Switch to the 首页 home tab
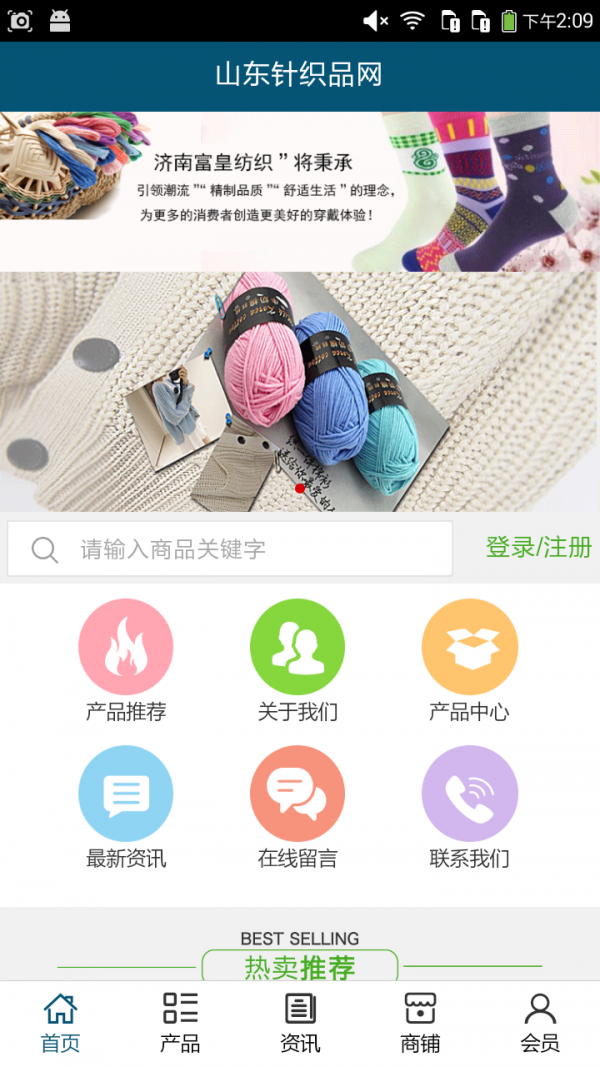The width and height of the screenshot is (600, 1067). [60, 1023]
